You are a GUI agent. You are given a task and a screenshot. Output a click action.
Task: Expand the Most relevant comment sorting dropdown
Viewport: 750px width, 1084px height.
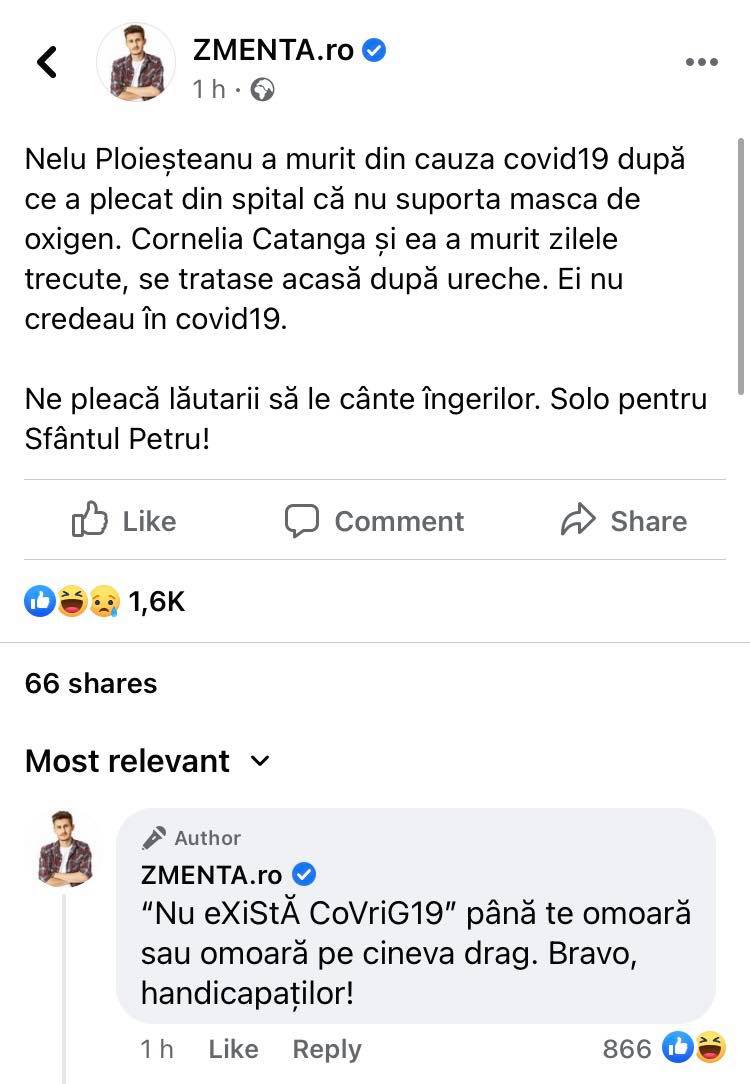pos(148,761)
